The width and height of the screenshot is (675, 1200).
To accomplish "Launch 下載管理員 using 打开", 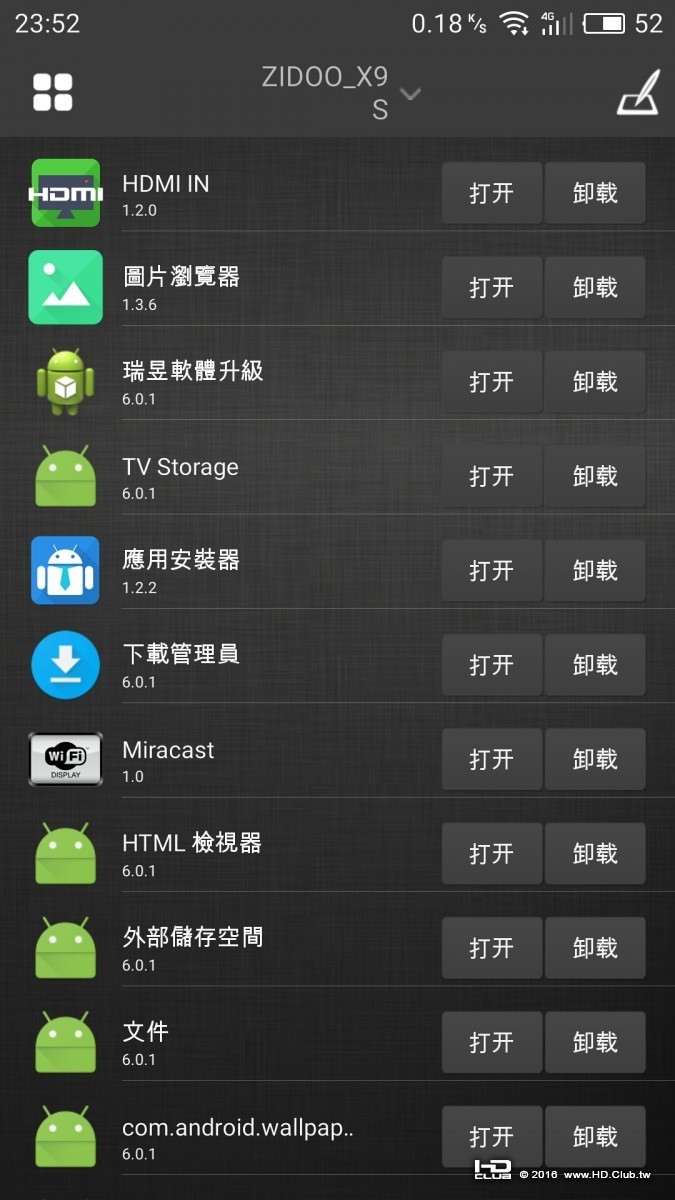I will pos(491,665).
